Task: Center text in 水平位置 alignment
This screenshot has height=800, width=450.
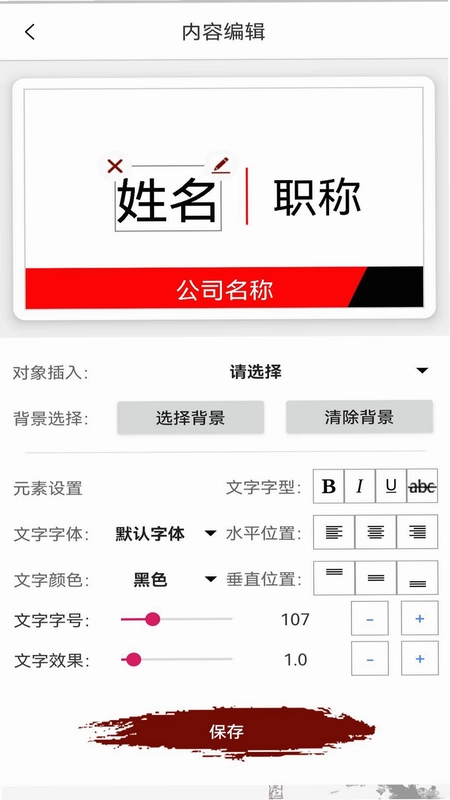Action: coord(376,532)
